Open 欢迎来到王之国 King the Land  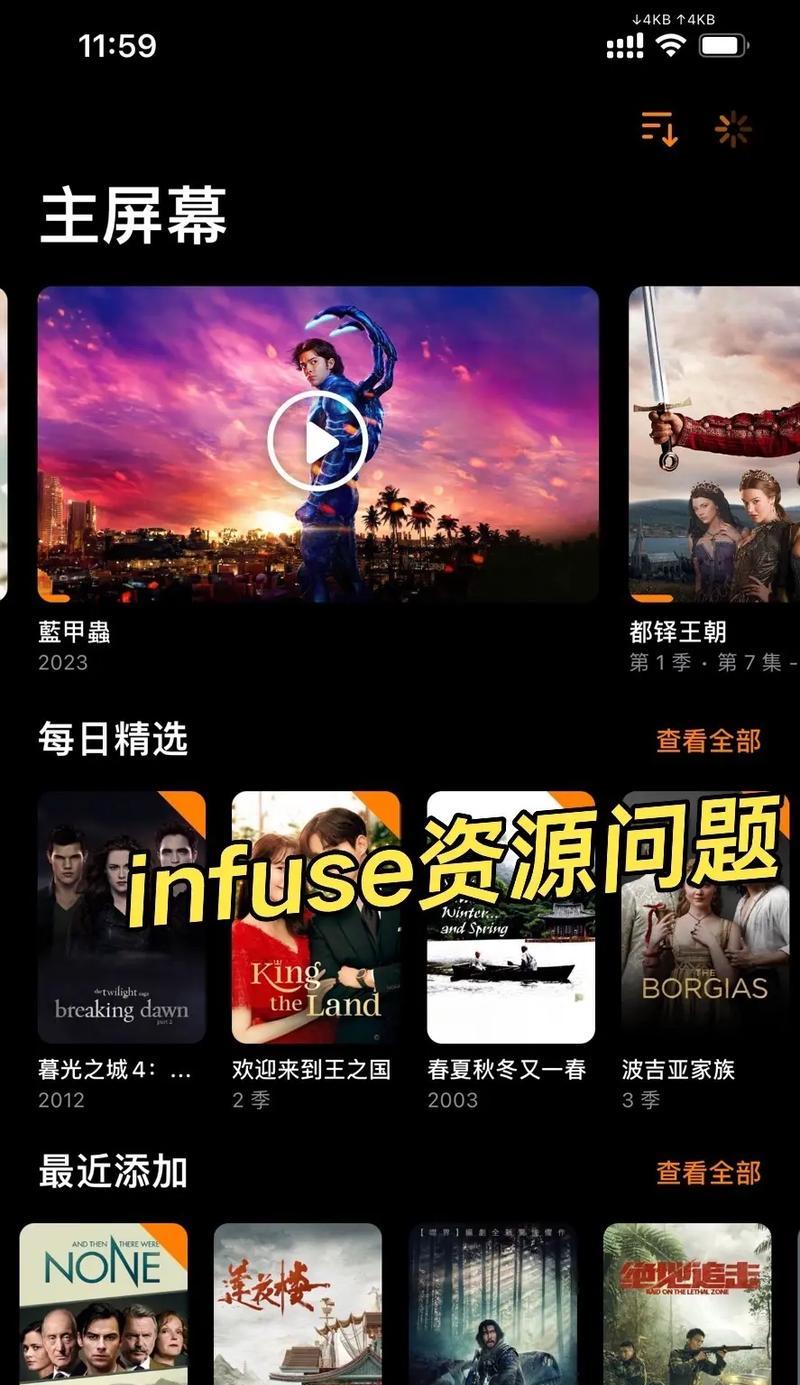tap(315, 917)
